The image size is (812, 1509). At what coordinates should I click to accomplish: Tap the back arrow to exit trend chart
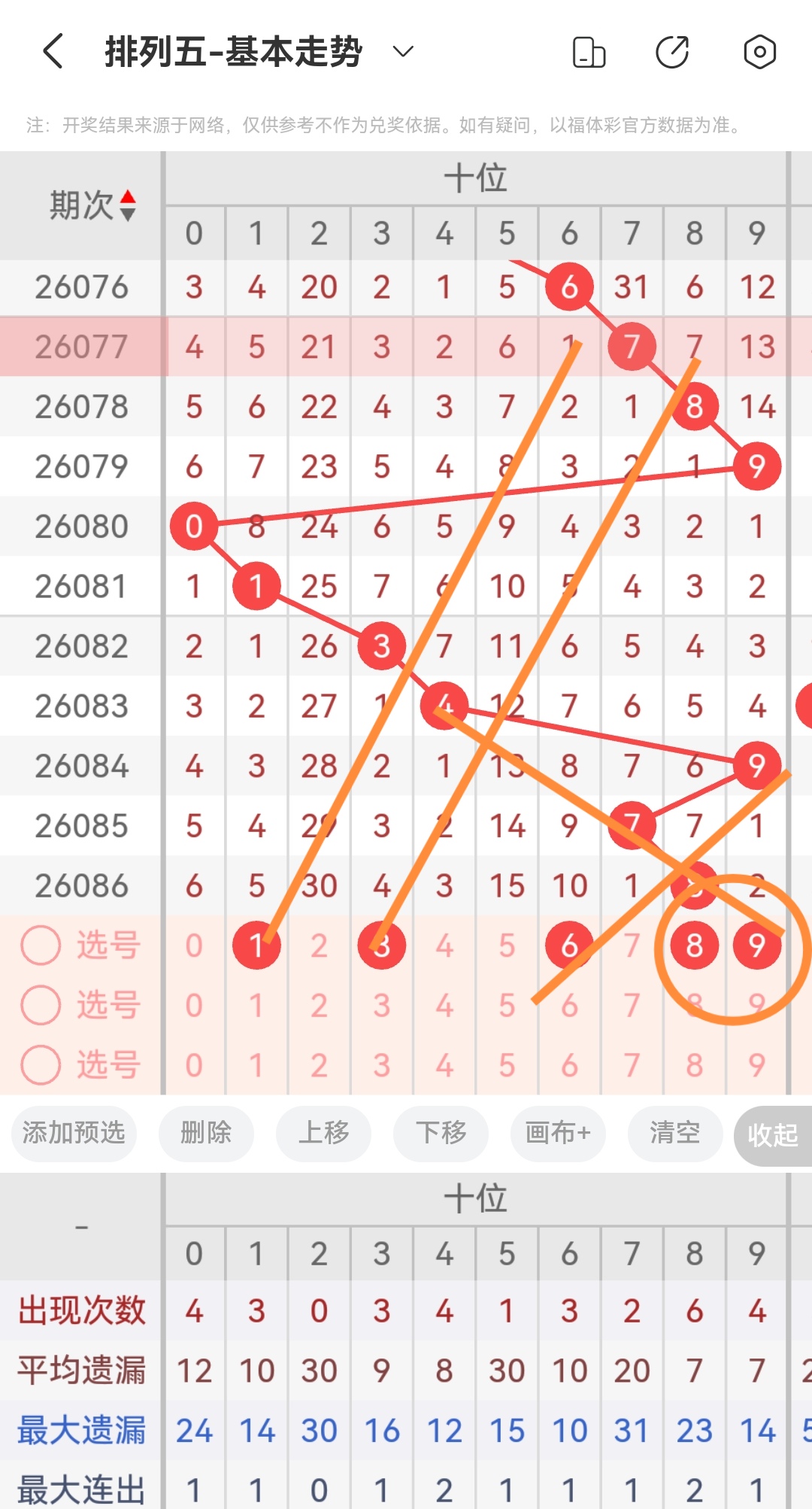(x=51, y=51)
